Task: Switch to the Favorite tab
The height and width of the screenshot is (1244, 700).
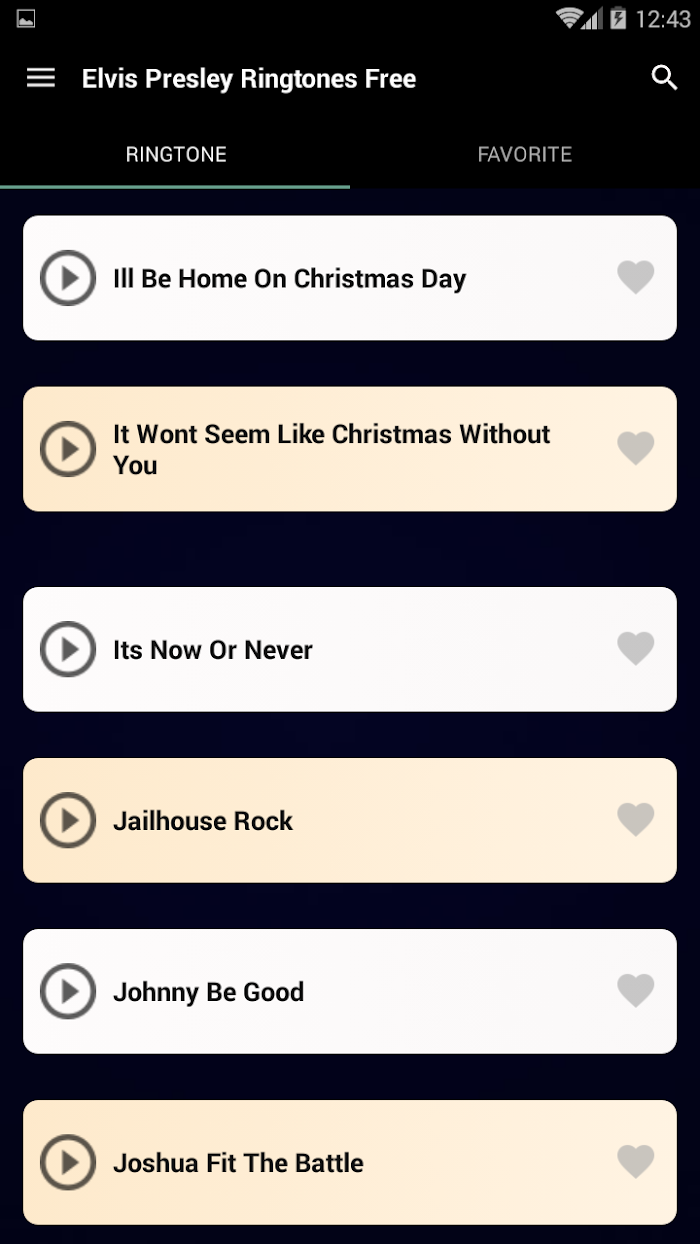Action: (524, 155)
